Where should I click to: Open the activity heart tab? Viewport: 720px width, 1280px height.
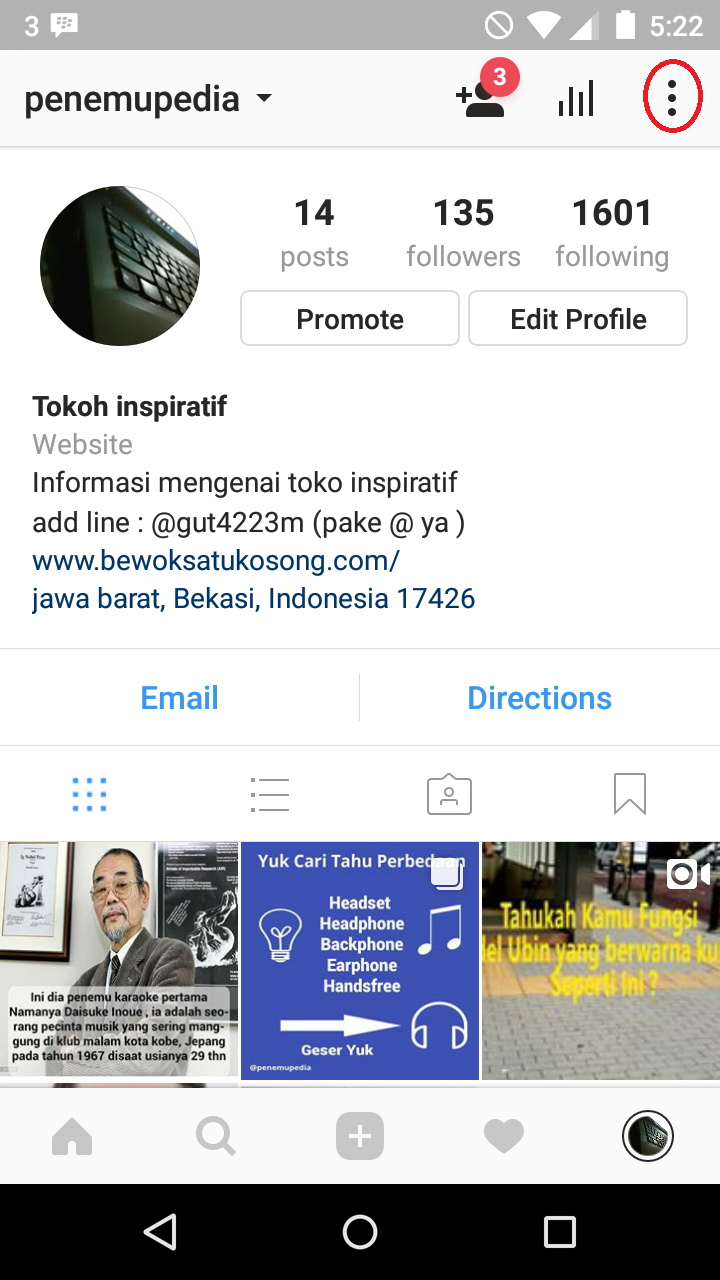tap(503, 1136)
